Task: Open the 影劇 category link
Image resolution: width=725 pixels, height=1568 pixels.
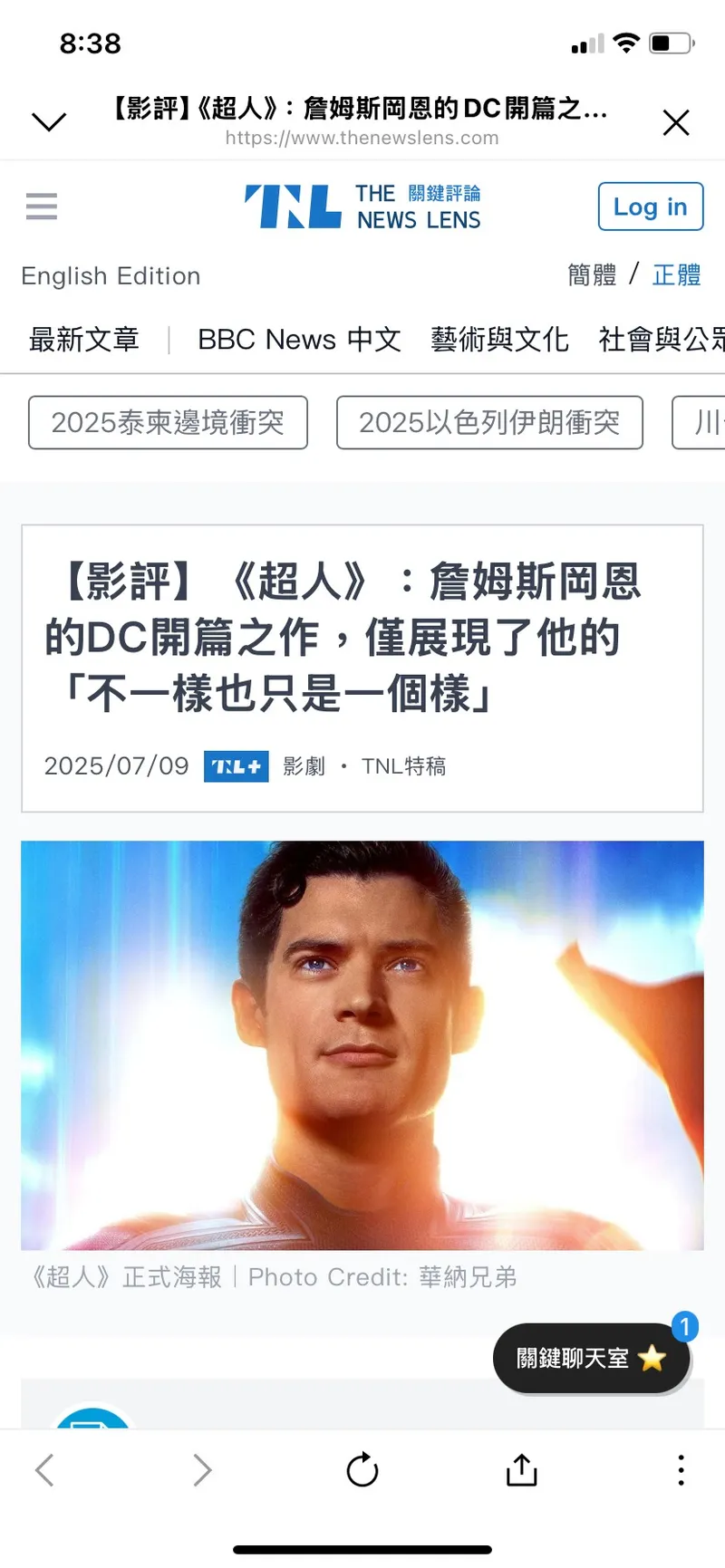Action: [x=304, y=766]
